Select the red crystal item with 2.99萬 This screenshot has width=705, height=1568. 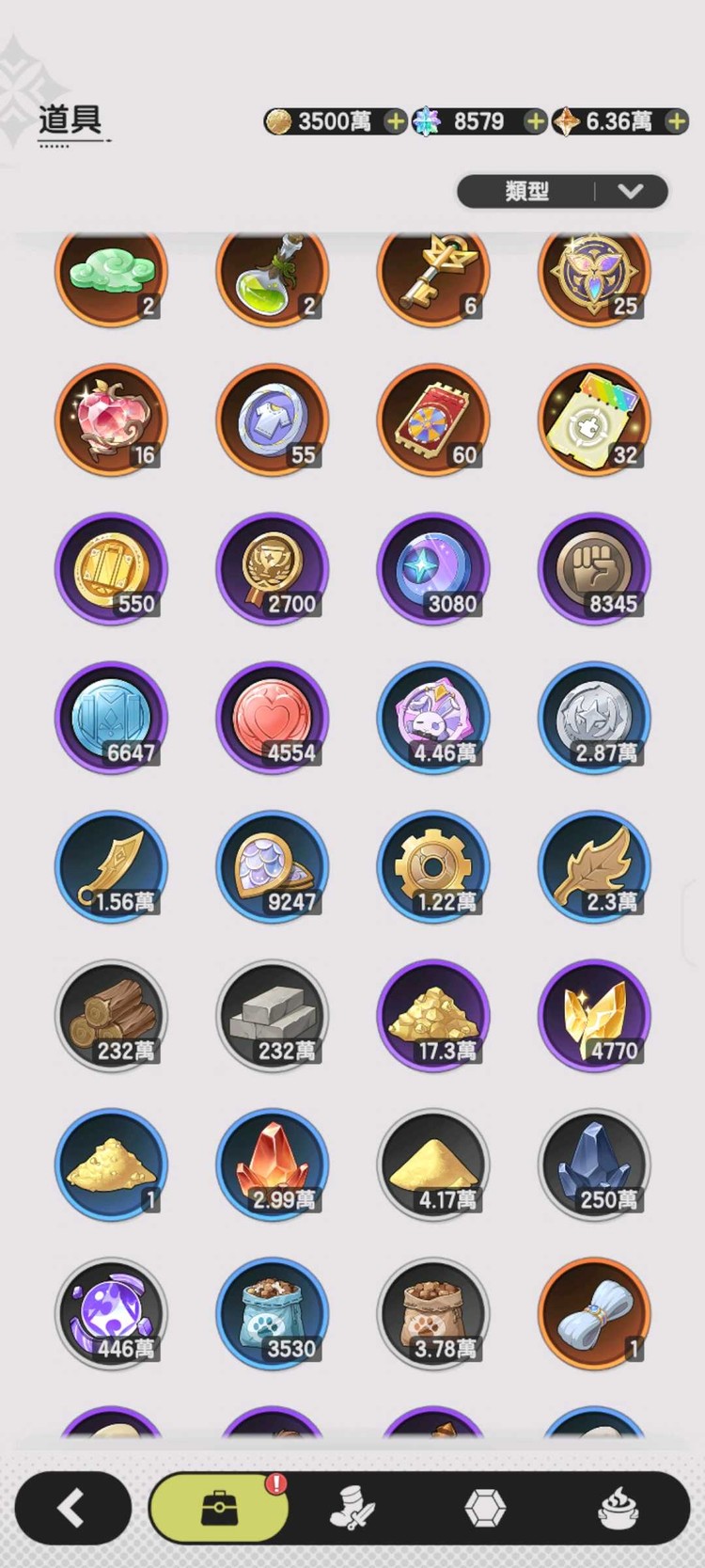[273, 1164]
